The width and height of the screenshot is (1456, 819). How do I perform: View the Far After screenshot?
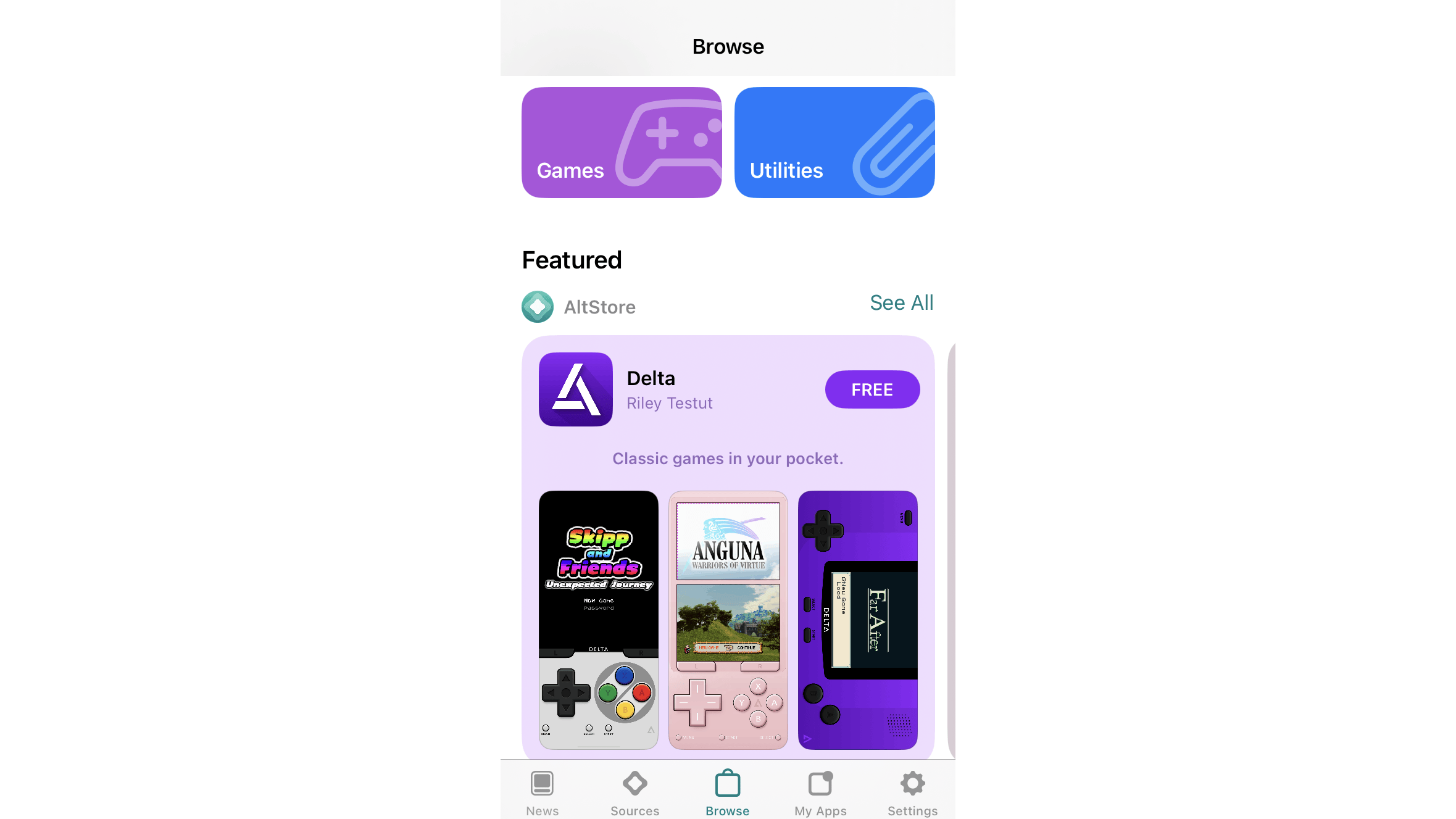(x=857, y=620)
